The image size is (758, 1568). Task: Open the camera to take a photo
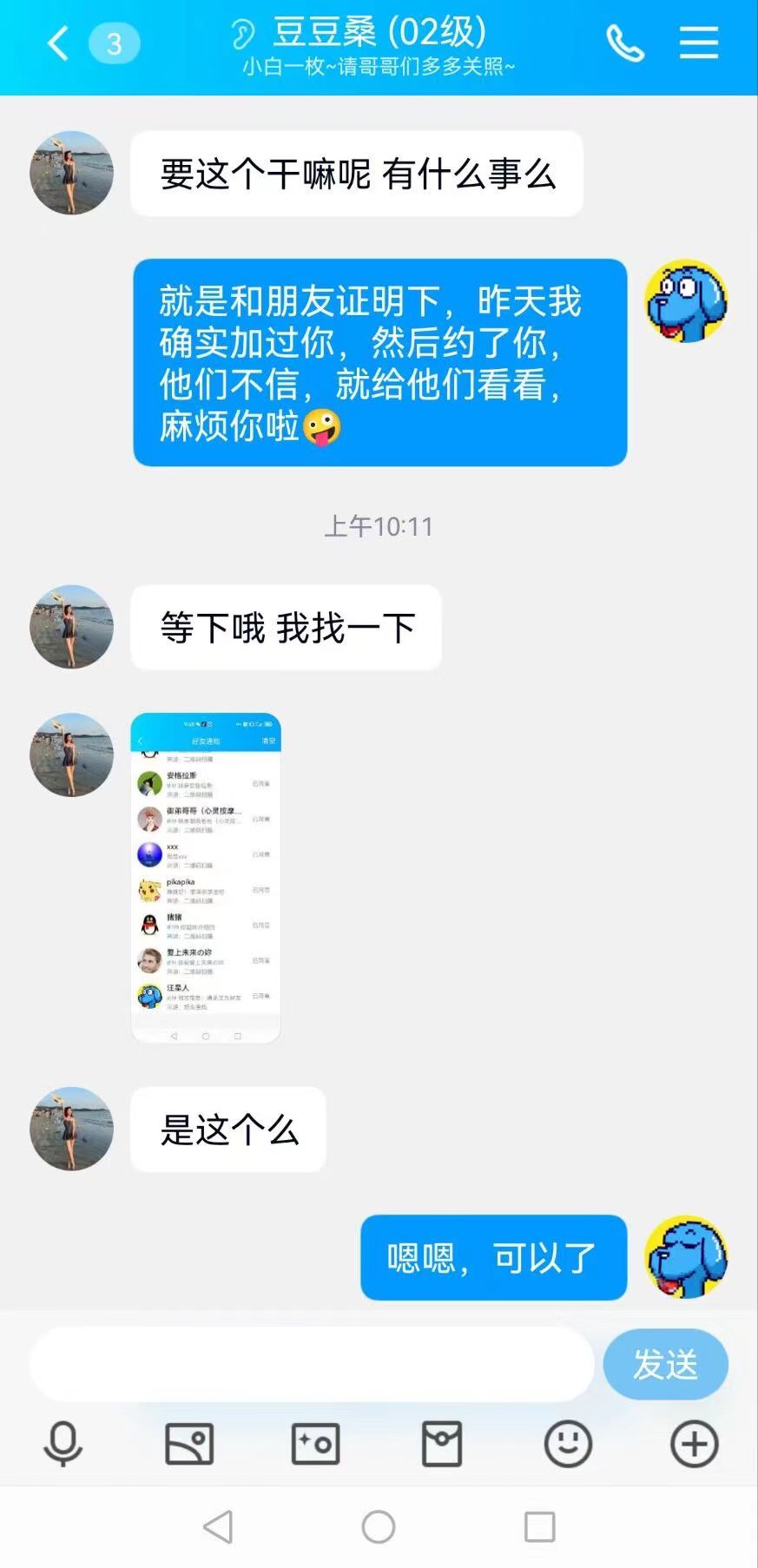(315, 1445)
